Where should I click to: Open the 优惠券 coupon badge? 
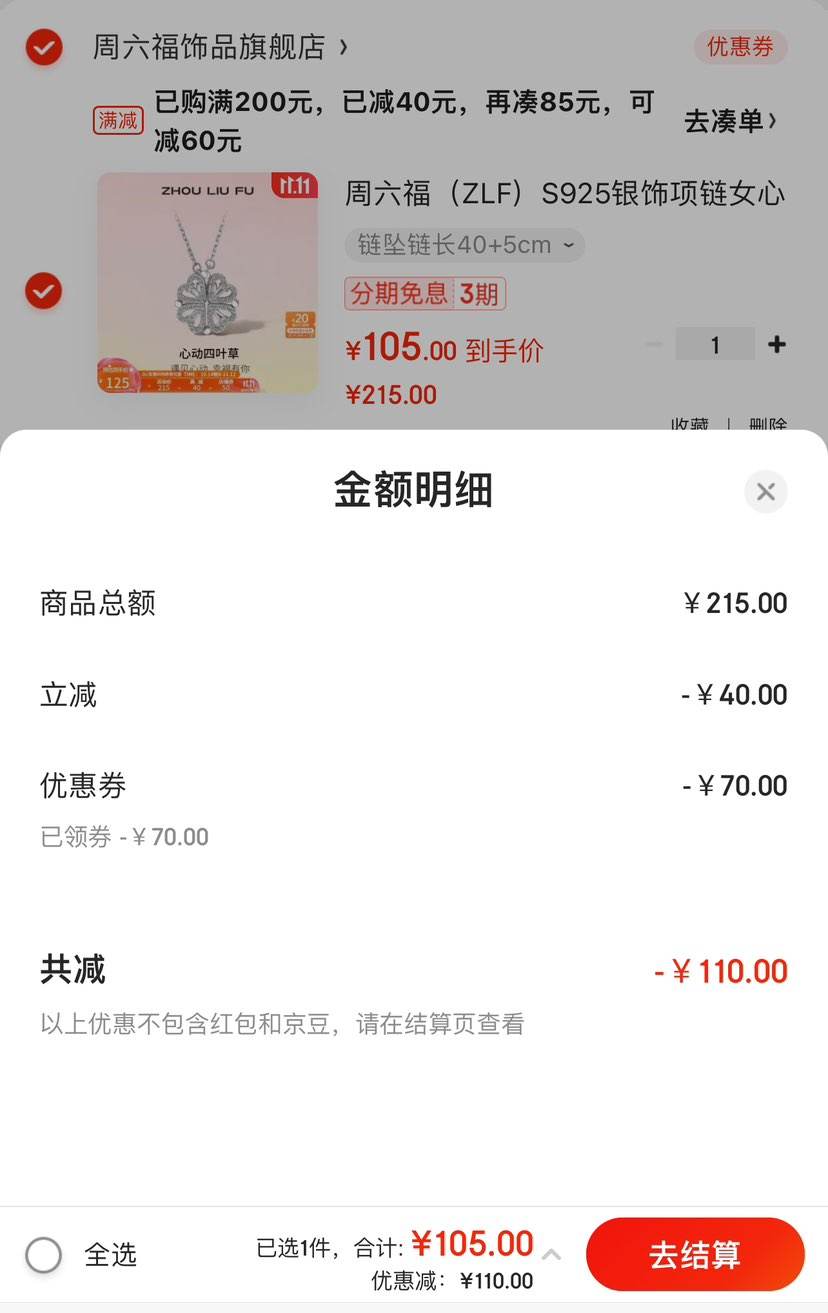point(740,47)
